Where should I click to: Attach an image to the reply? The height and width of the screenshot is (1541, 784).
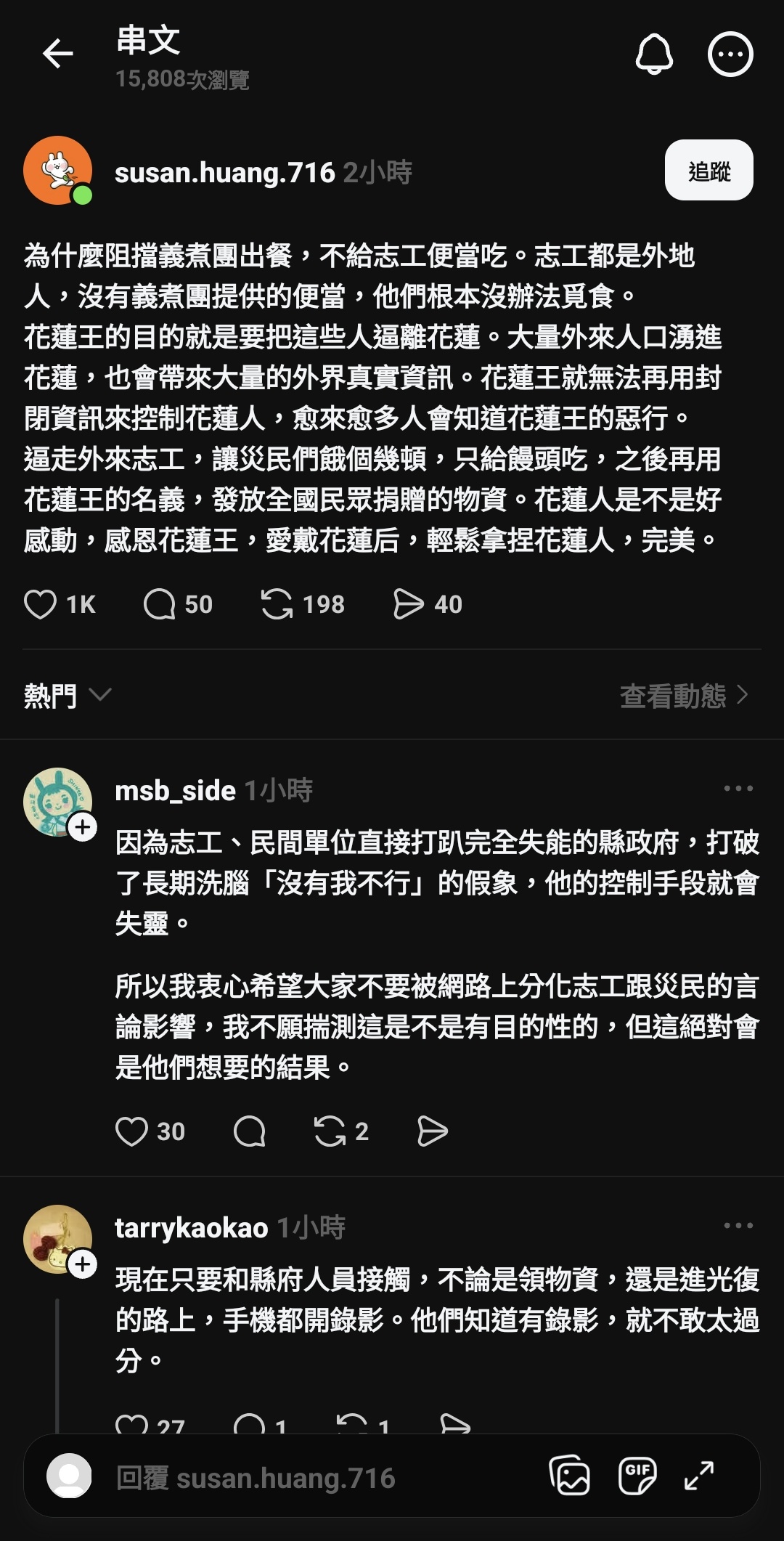[570, 1476]
